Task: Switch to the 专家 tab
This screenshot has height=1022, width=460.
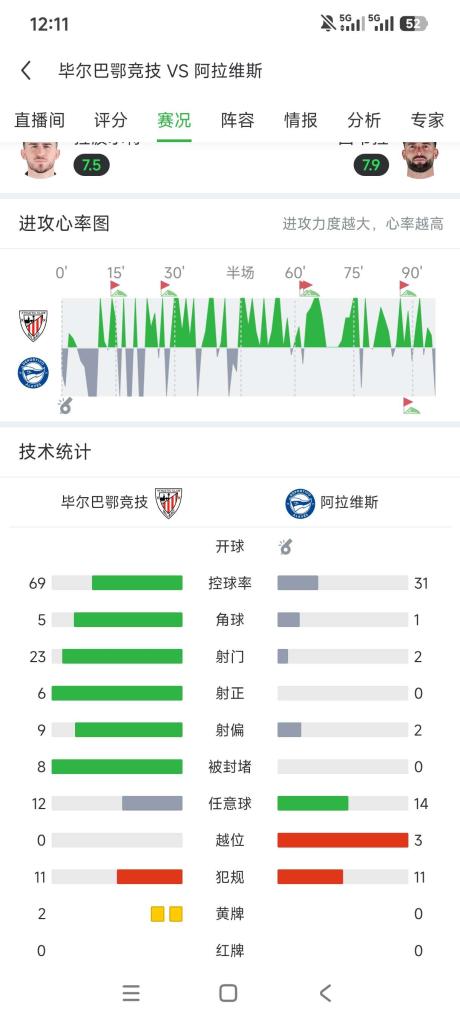Action: pos(427,120)
